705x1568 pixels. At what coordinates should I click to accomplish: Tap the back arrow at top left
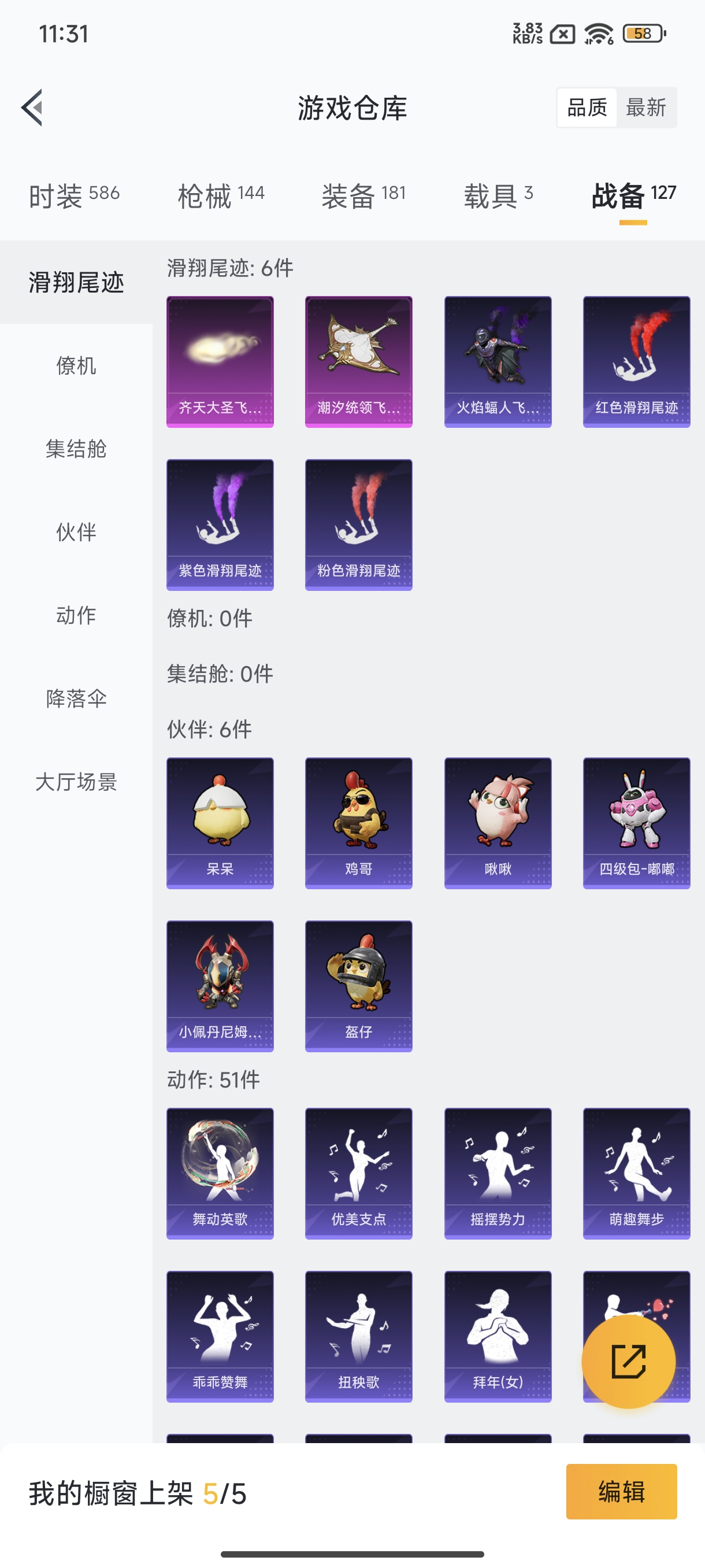pyautogui.click(x=33, y=107)
